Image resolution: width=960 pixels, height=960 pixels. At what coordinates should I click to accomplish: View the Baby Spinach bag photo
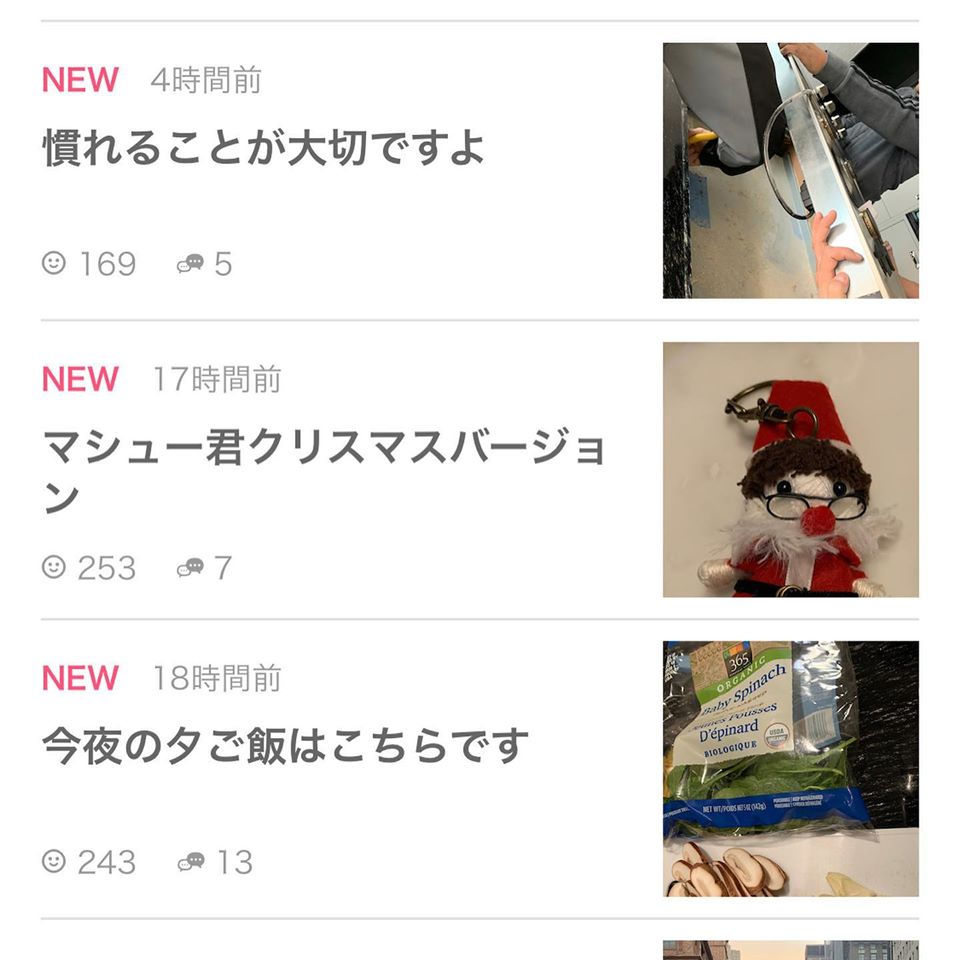(x=790, y=768)
